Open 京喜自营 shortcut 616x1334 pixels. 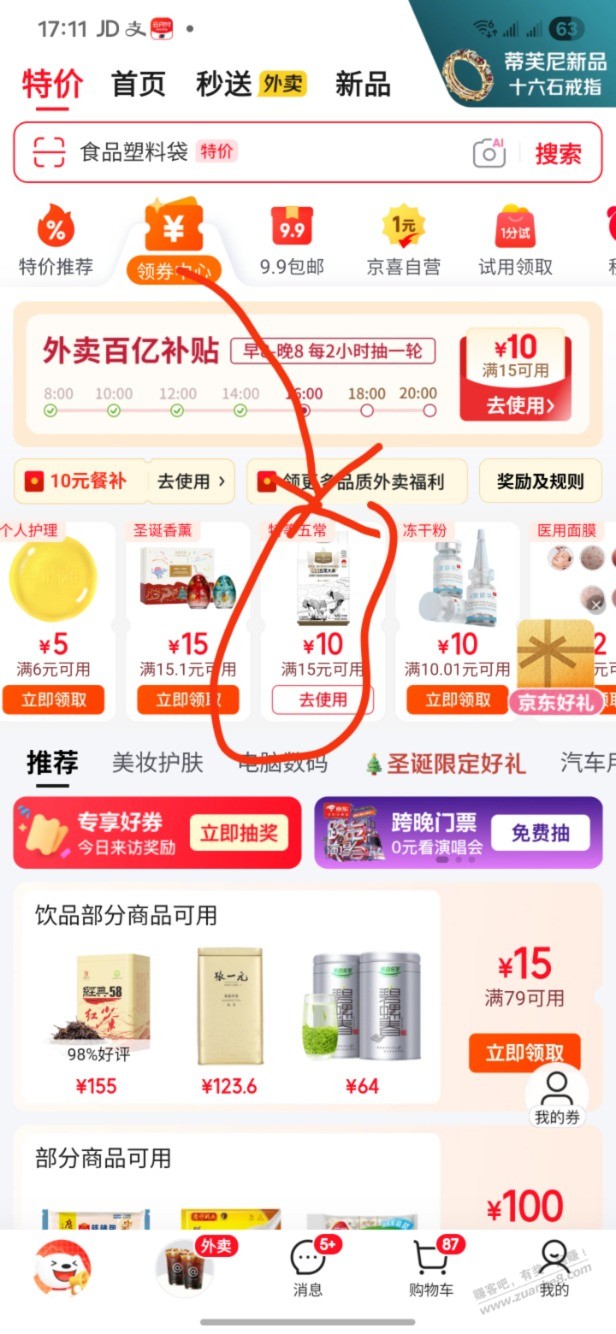pos(403,241)
